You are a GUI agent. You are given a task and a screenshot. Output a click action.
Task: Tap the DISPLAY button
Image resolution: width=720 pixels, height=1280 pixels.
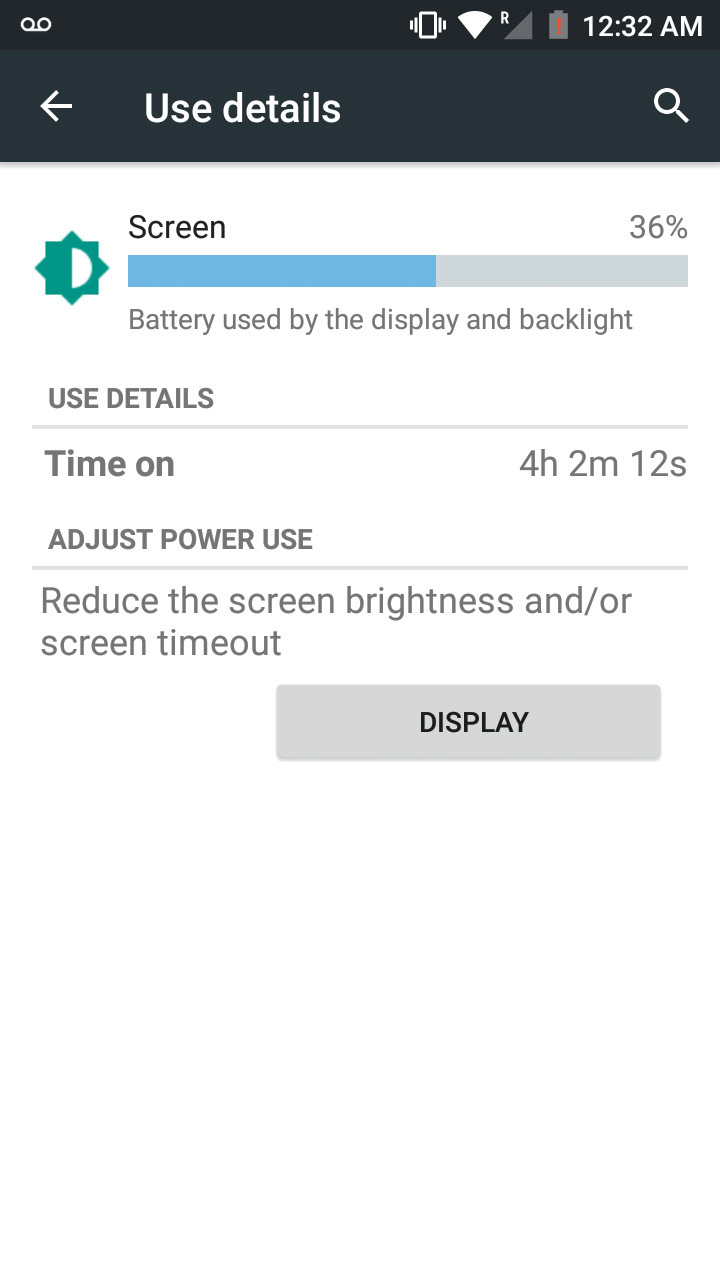pyautogui.click(x=468, y=722)
